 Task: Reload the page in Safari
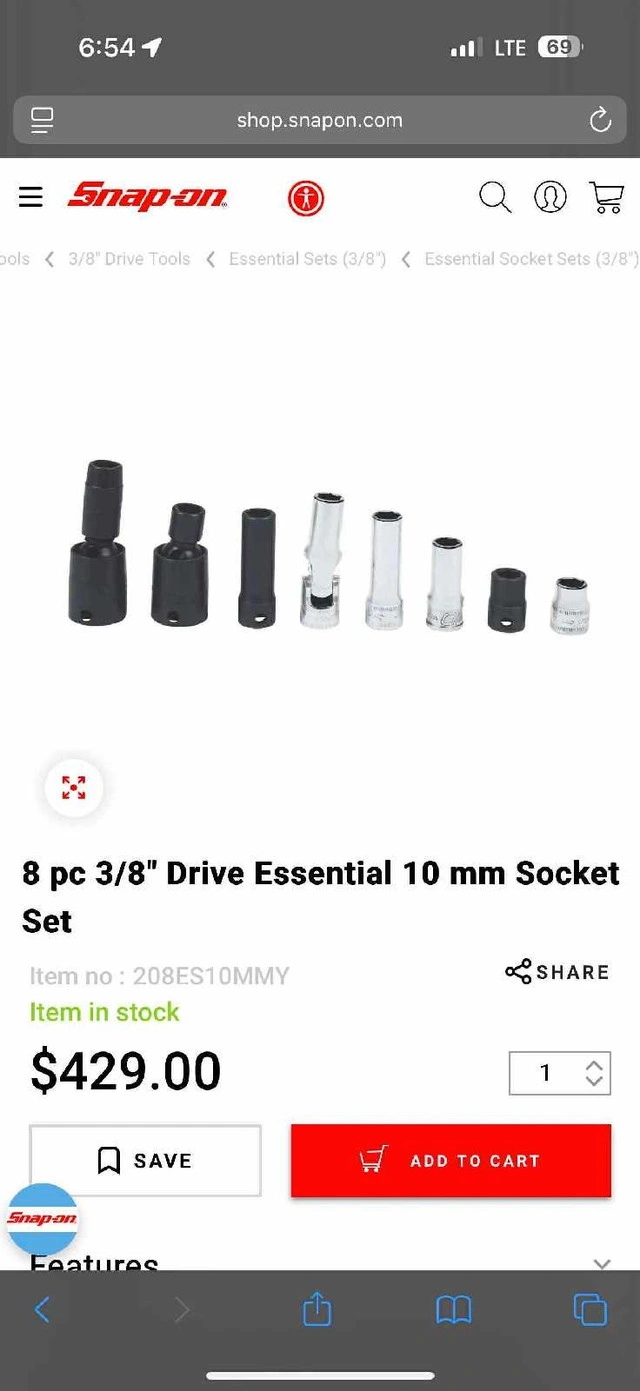[600, 121]
